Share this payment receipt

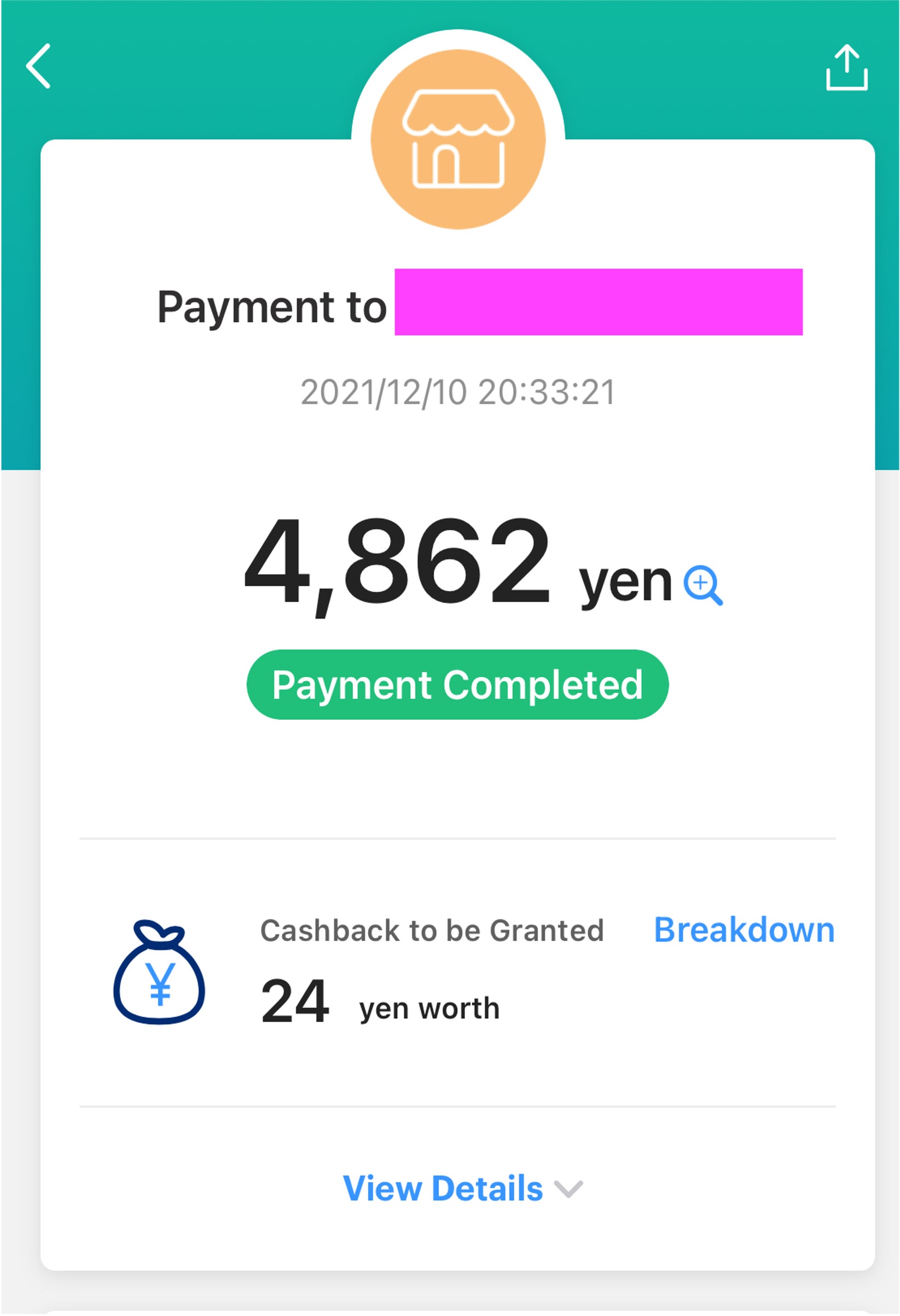[x=846, y=67]
